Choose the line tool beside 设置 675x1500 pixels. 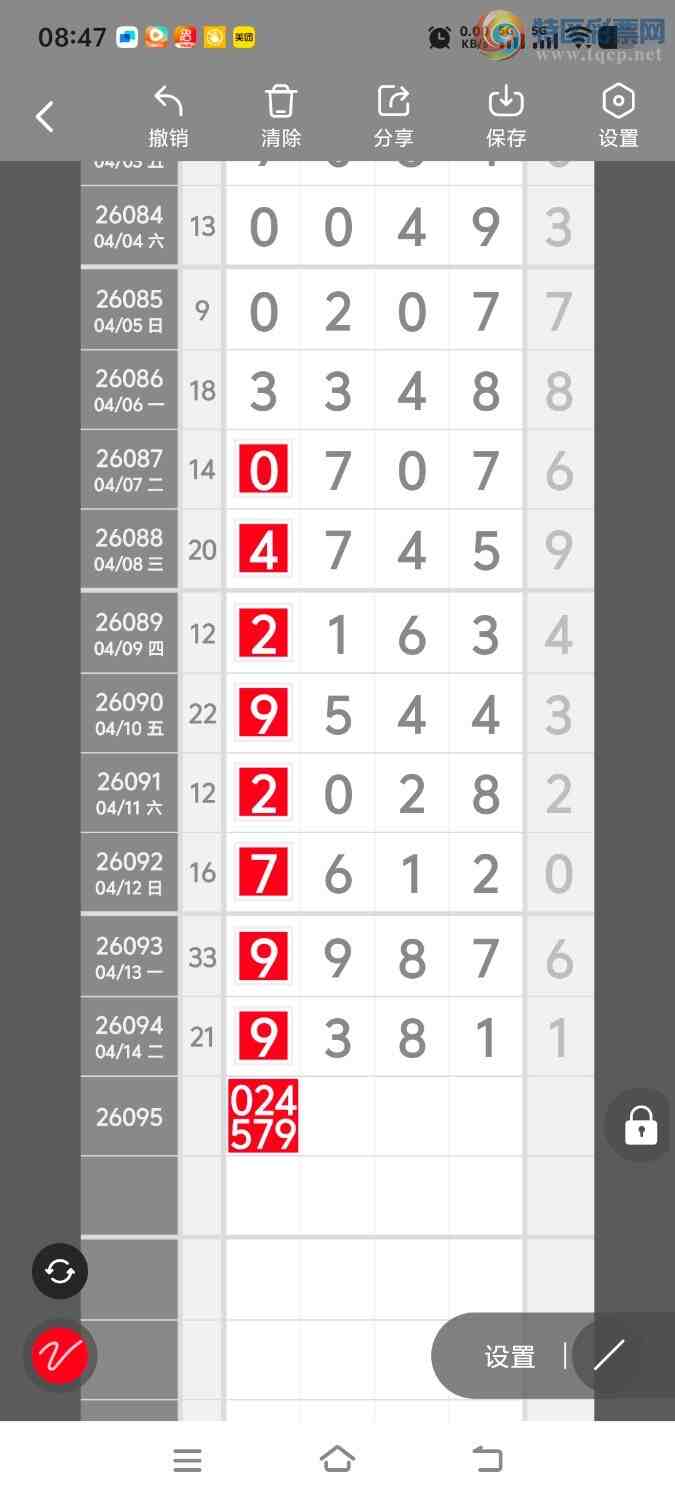[609, 1356]
